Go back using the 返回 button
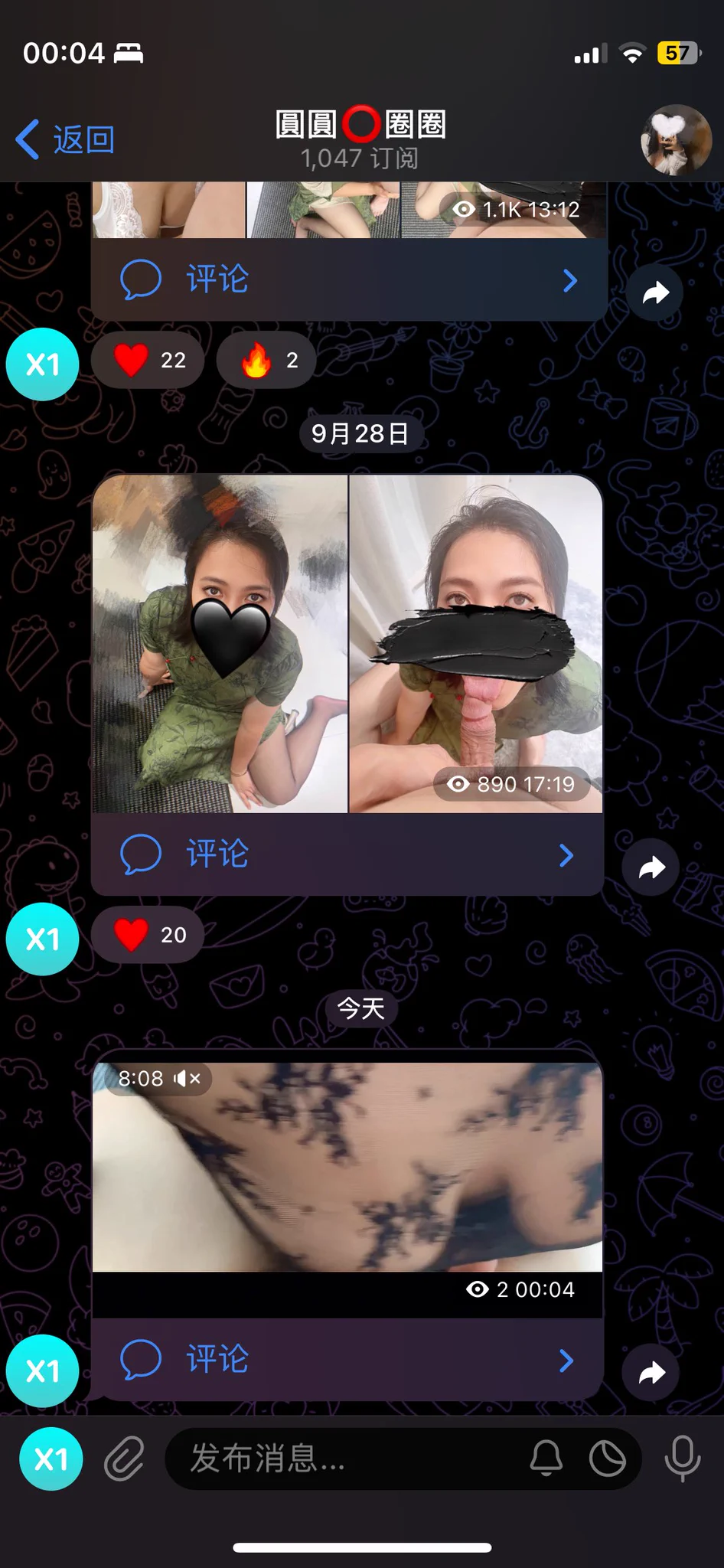This screenshot has height=1568, width=724. (x=66, y=140)
